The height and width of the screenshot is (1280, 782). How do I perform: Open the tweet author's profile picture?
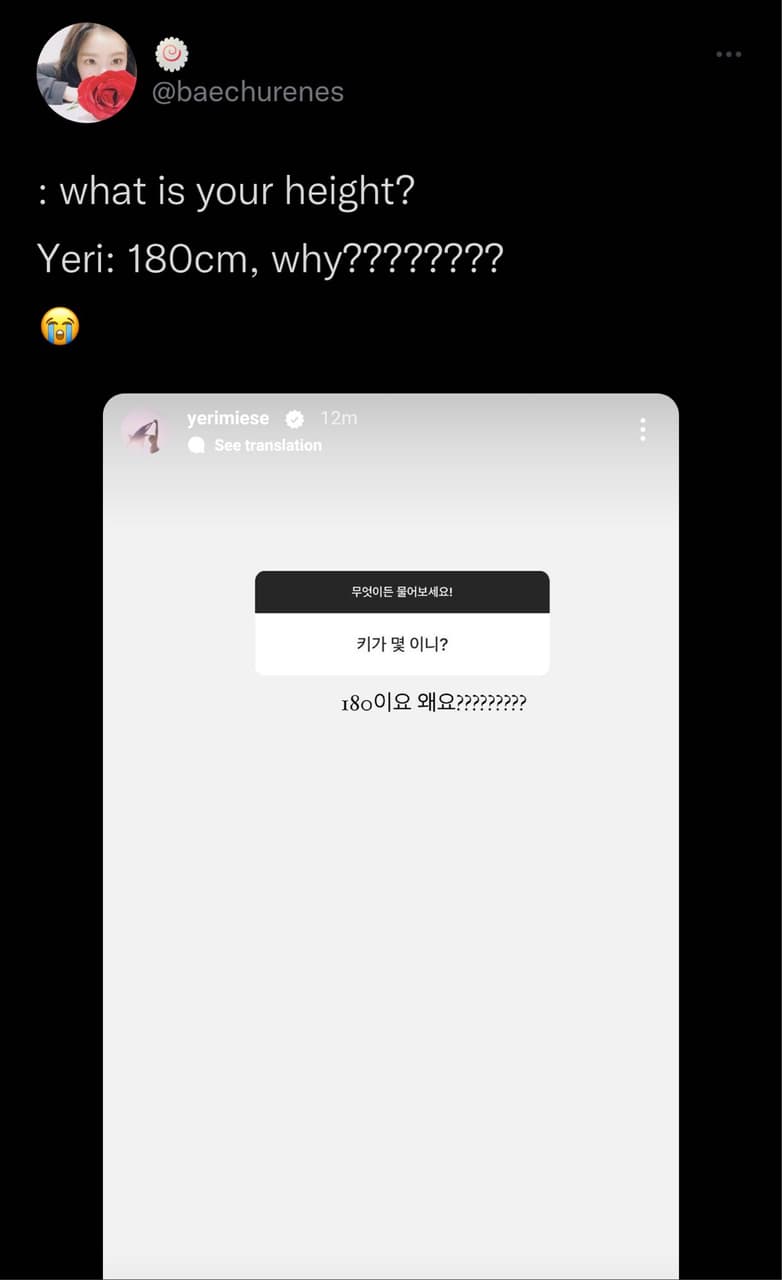coord(86,73)
